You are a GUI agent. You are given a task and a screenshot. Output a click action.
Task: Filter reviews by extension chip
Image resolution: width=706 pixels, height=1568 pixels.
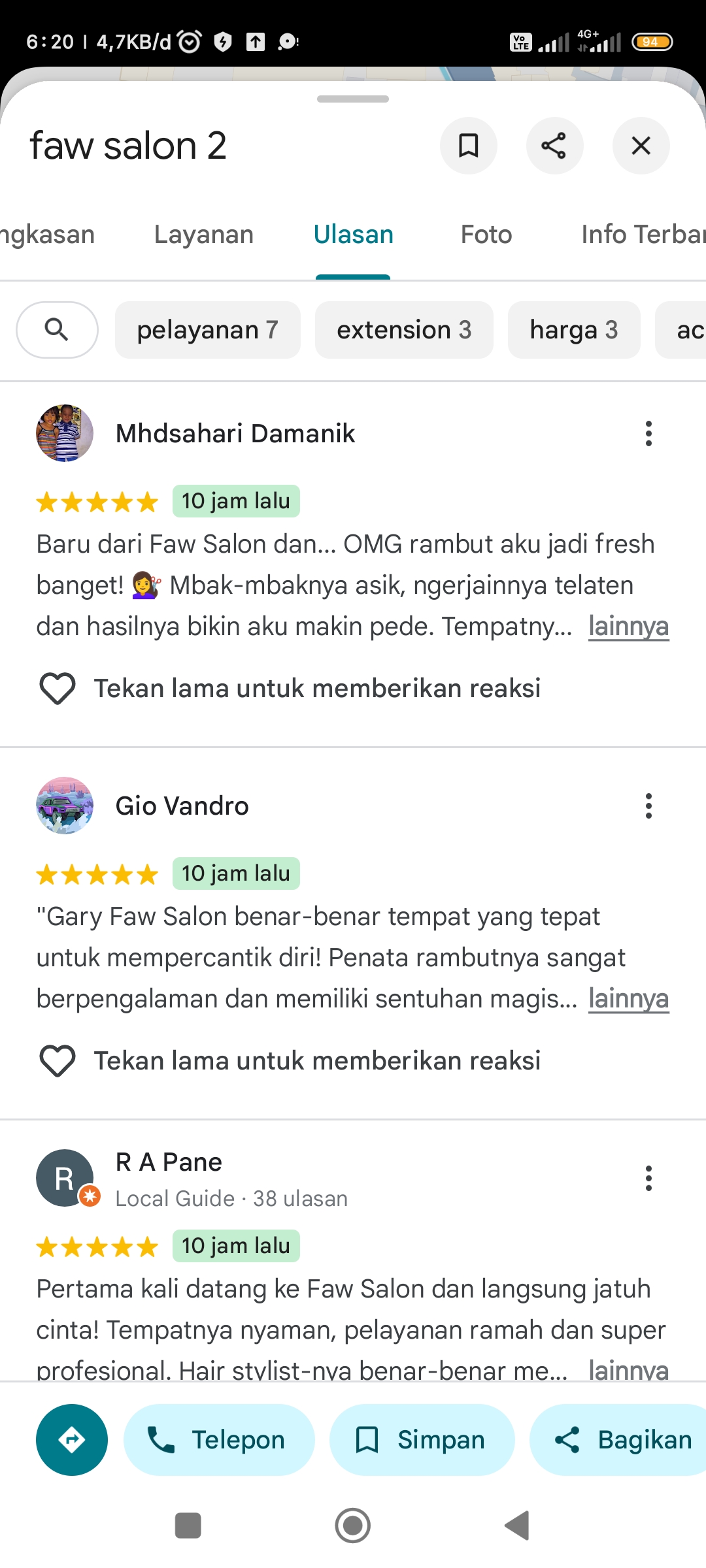(x=404, y=330)
